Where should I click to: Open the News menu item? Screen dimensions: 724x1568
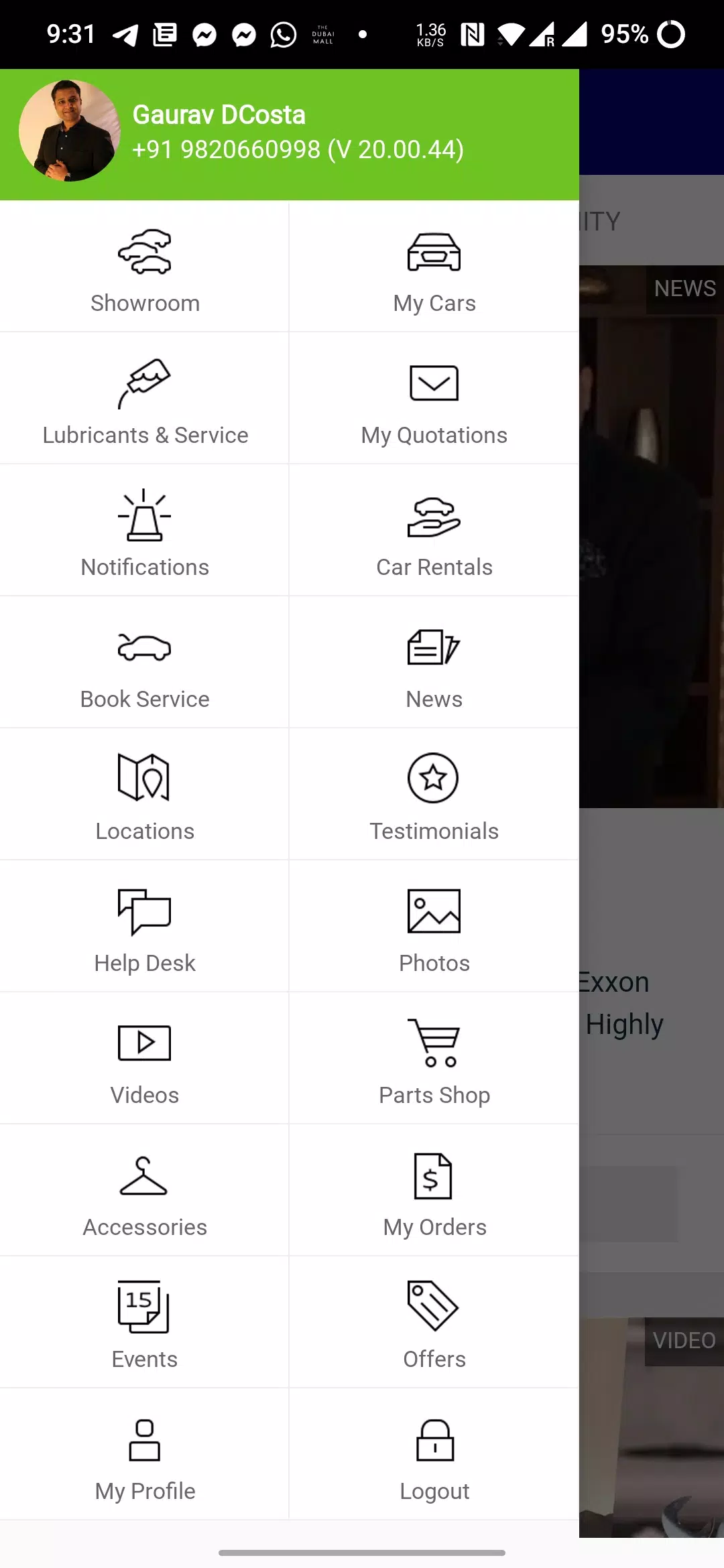434,663
